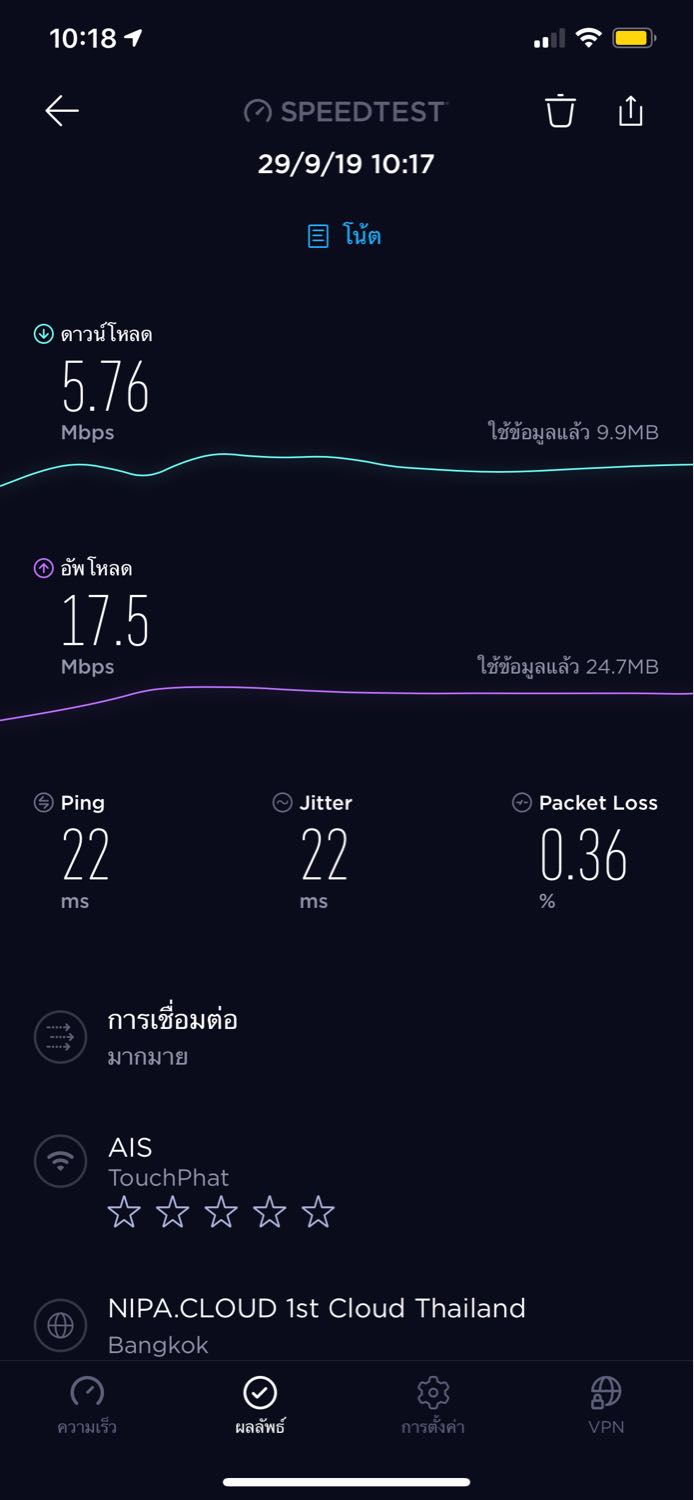Delete this speed test result
Viewport: 694px width, 1500px height.
(560, 111)
